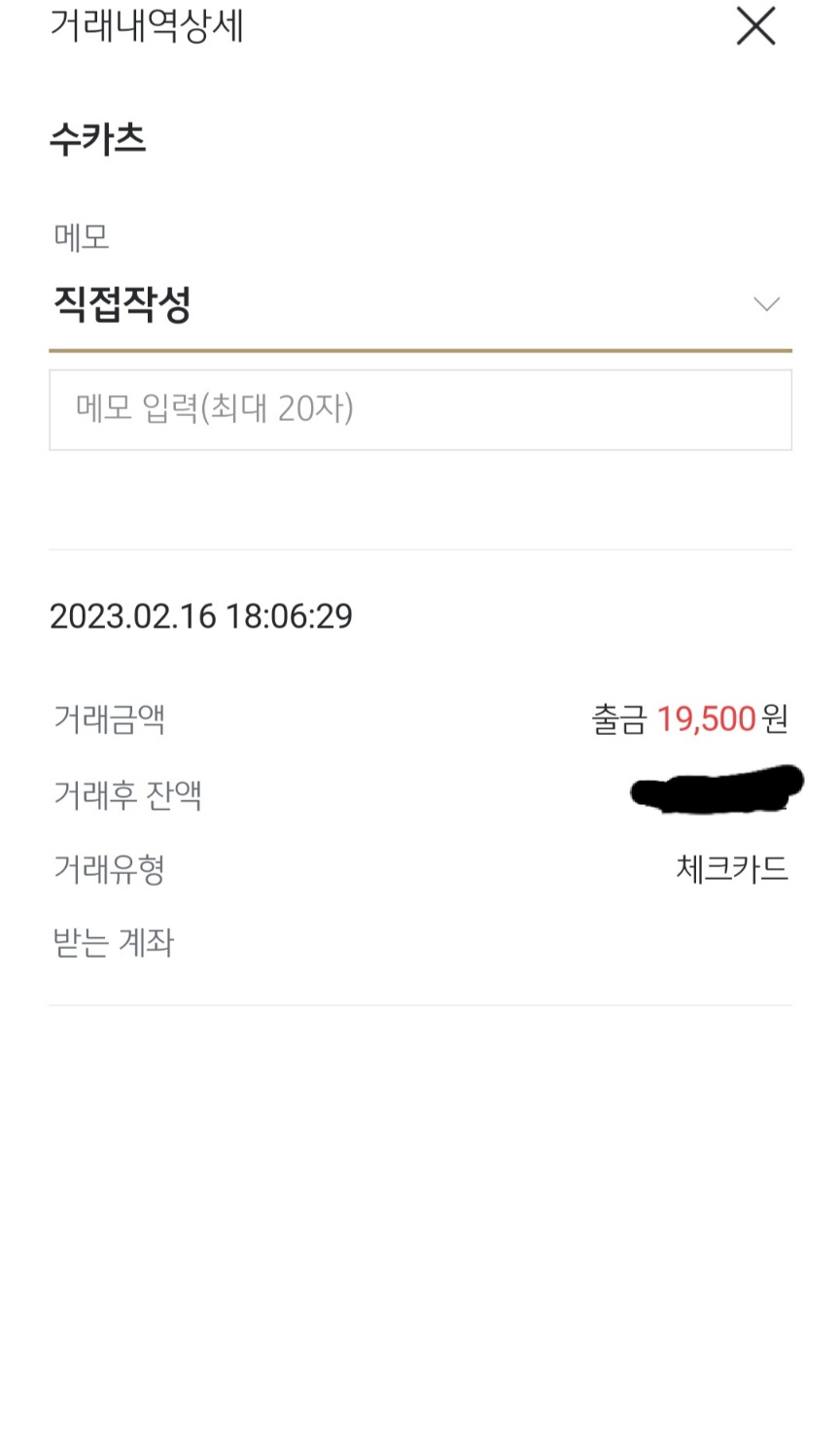Image resolution: width=840 pixels, height=1433 pixels.
Task: Click the 거래후 잔액 label
Action: tap(126, 794)
